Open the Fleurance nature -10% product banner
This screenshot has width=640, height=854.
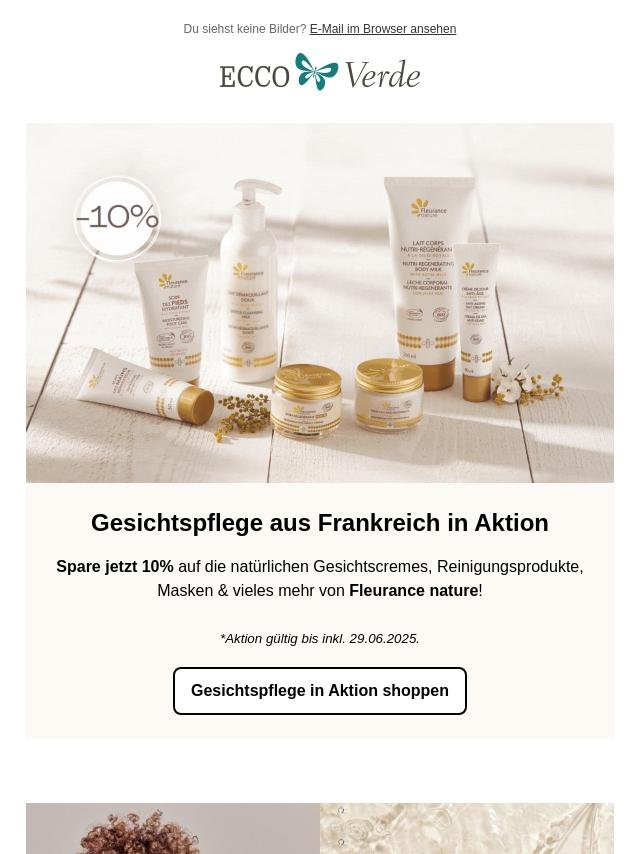click(x=320, y=303)
